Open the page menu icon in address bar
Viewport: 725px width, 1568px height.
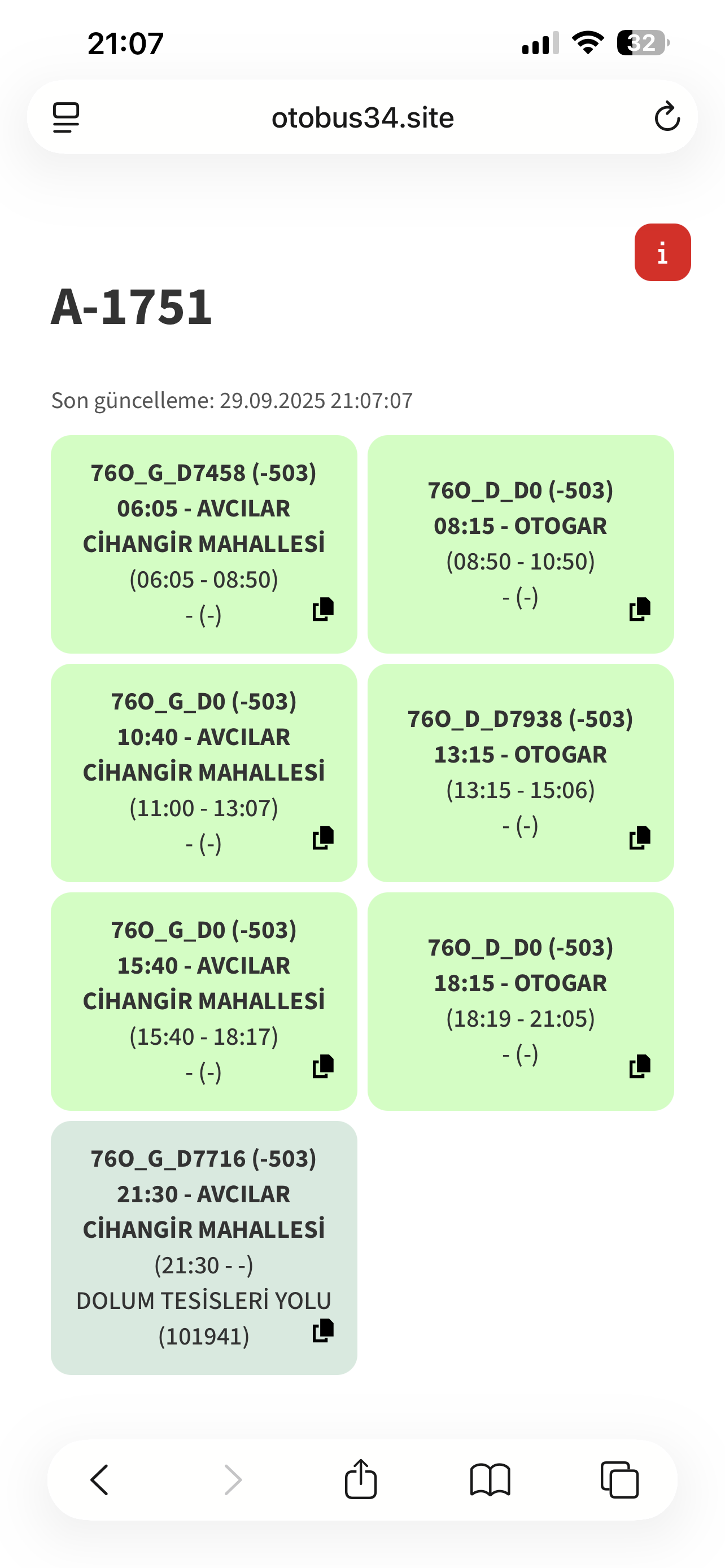tap(65, 117)
